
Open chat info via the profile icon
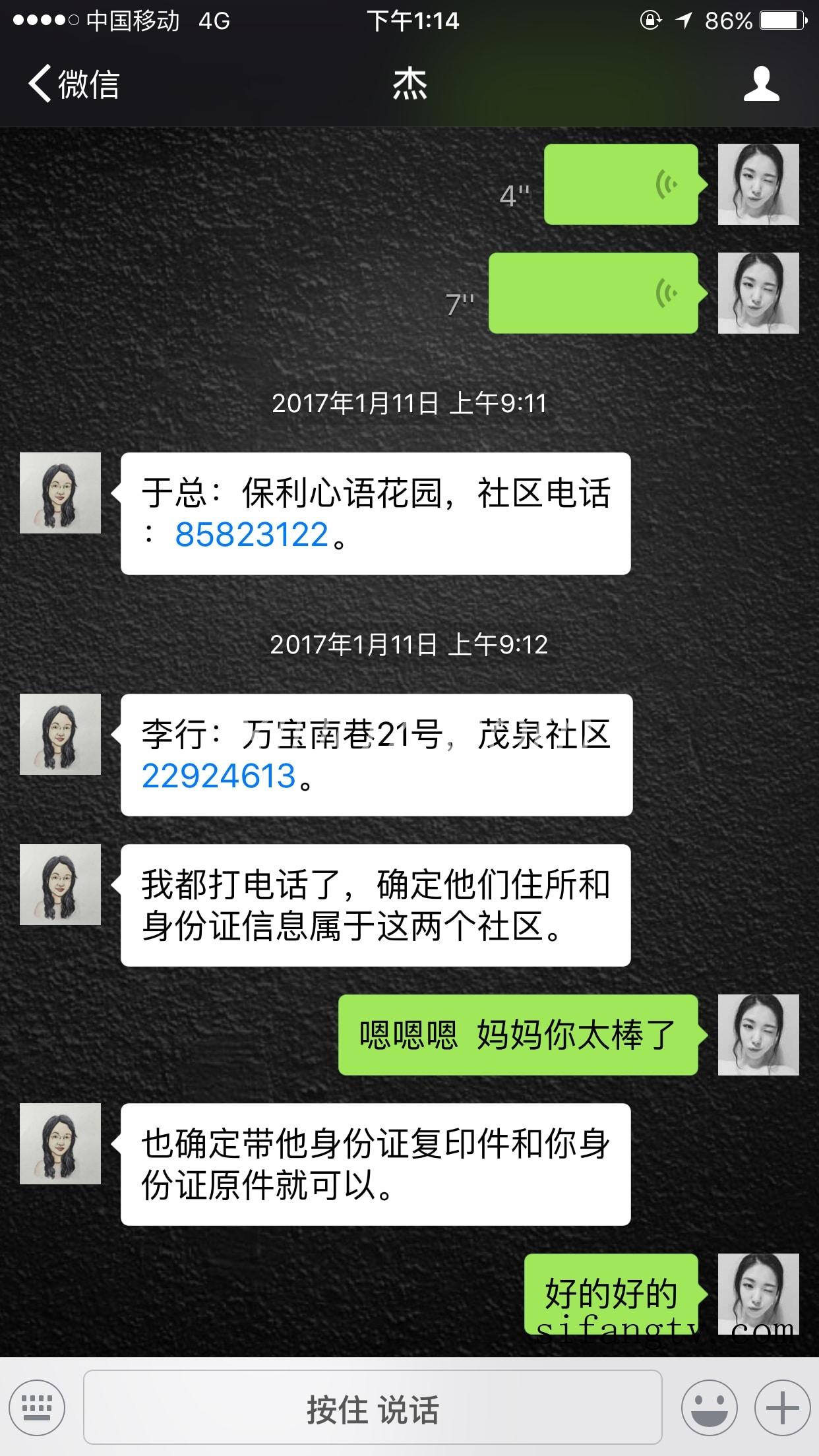761,84
